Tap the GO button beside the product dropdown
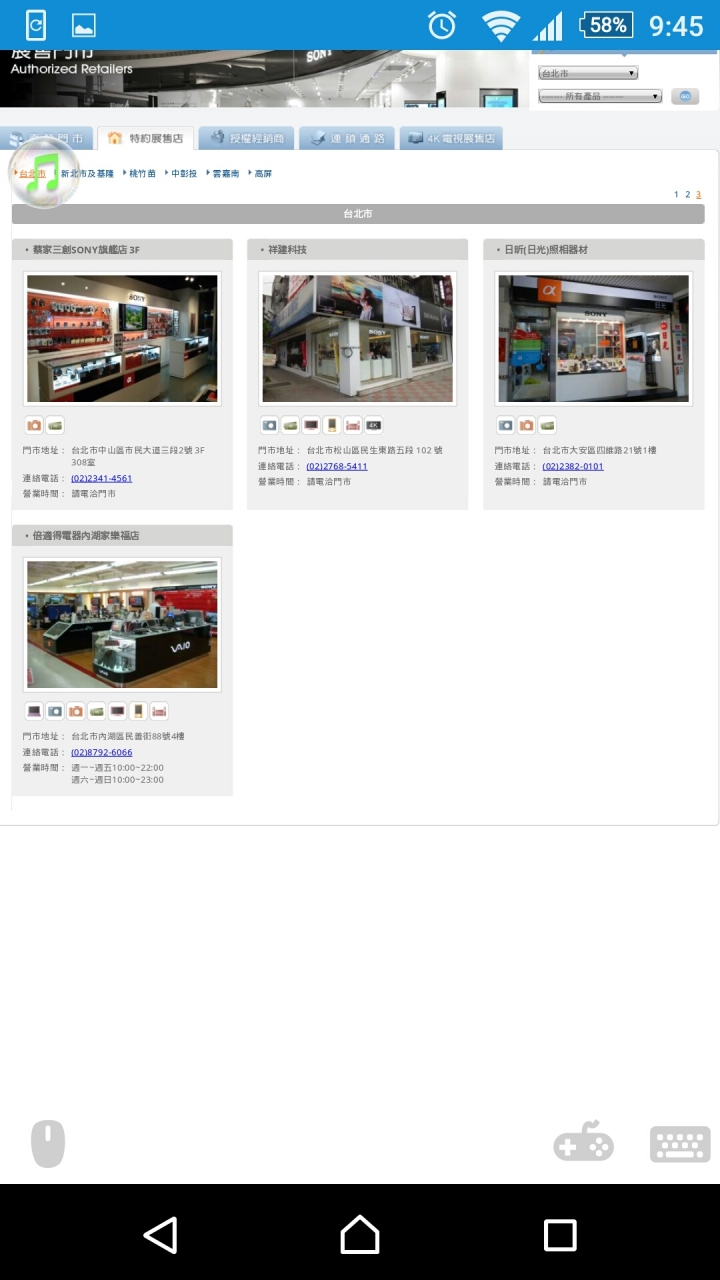The width and height of the screenshot is (720, 1280). (685, 96)
